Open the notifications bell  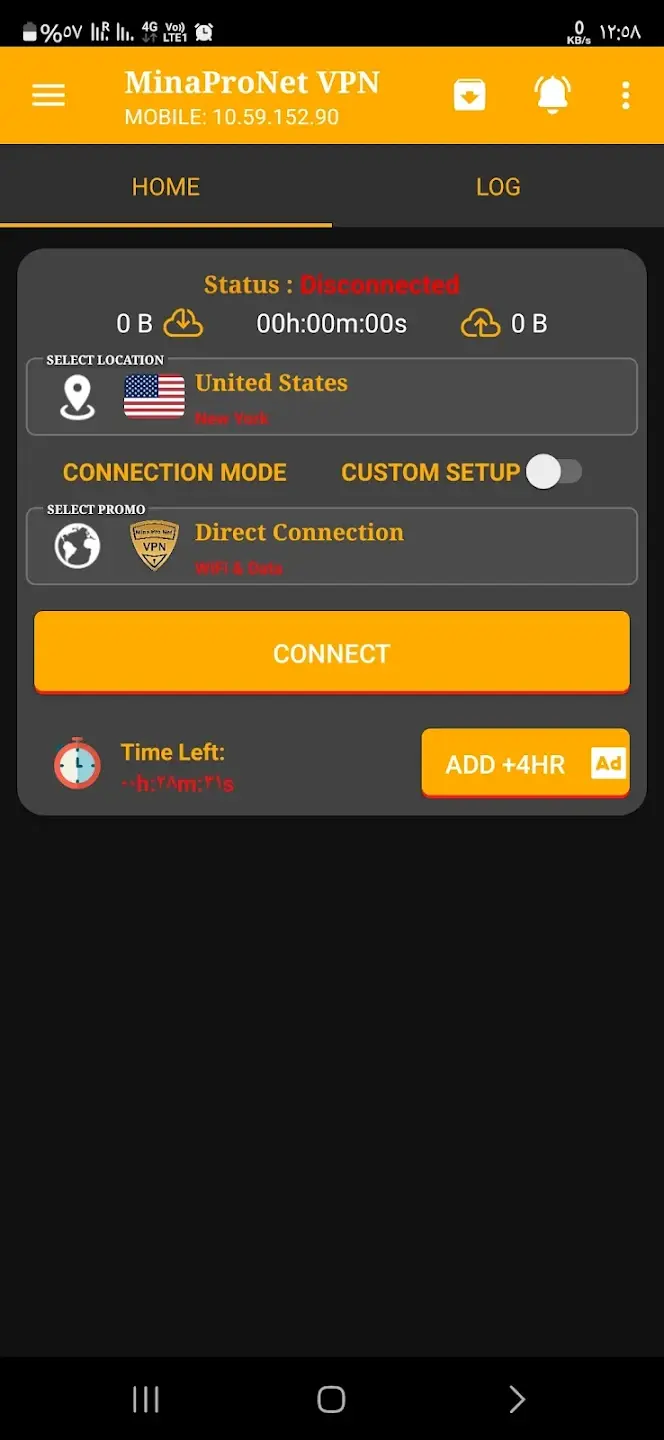pos(552,95)
